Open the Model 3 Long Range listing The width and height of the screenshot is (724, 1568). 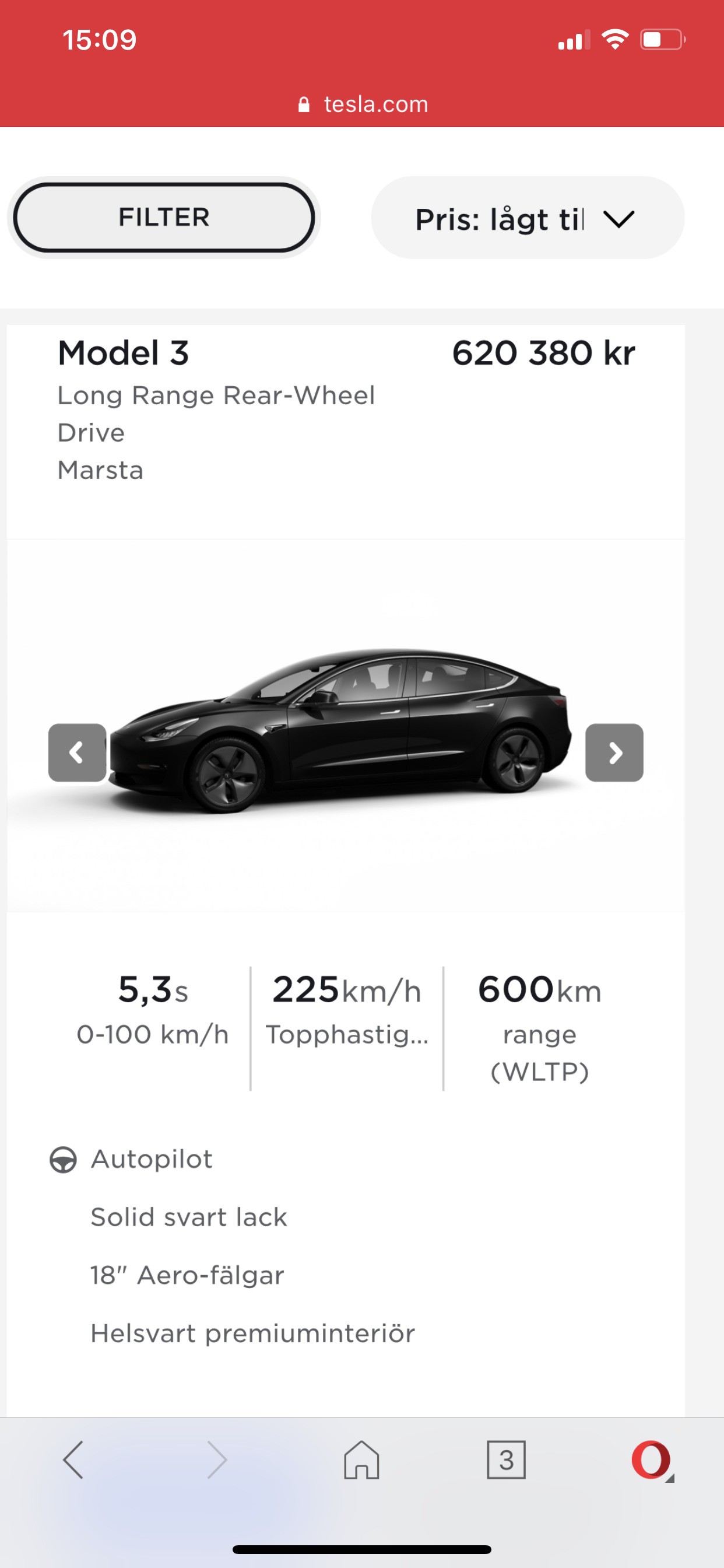point(124,353)
